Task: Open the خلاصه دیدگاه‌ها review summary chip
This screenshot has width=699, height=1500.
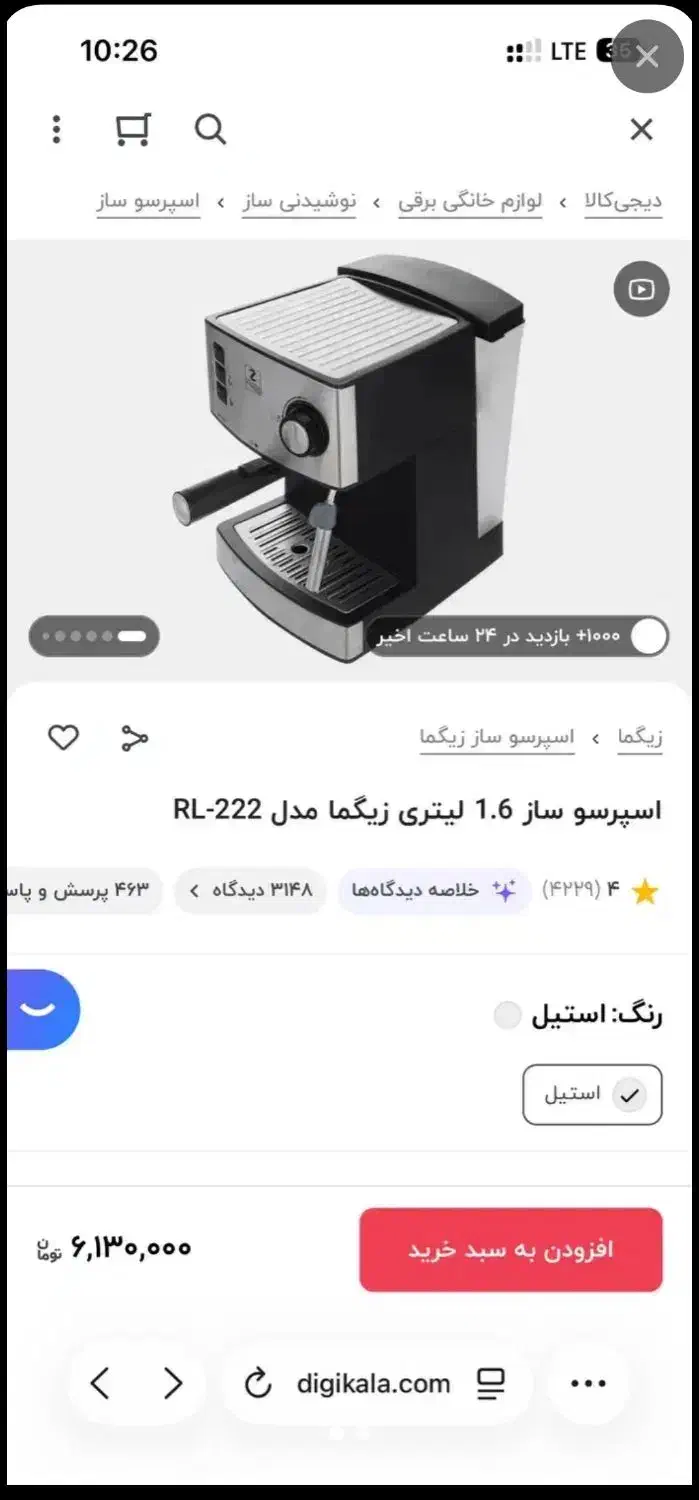Action: click(433, 890)
